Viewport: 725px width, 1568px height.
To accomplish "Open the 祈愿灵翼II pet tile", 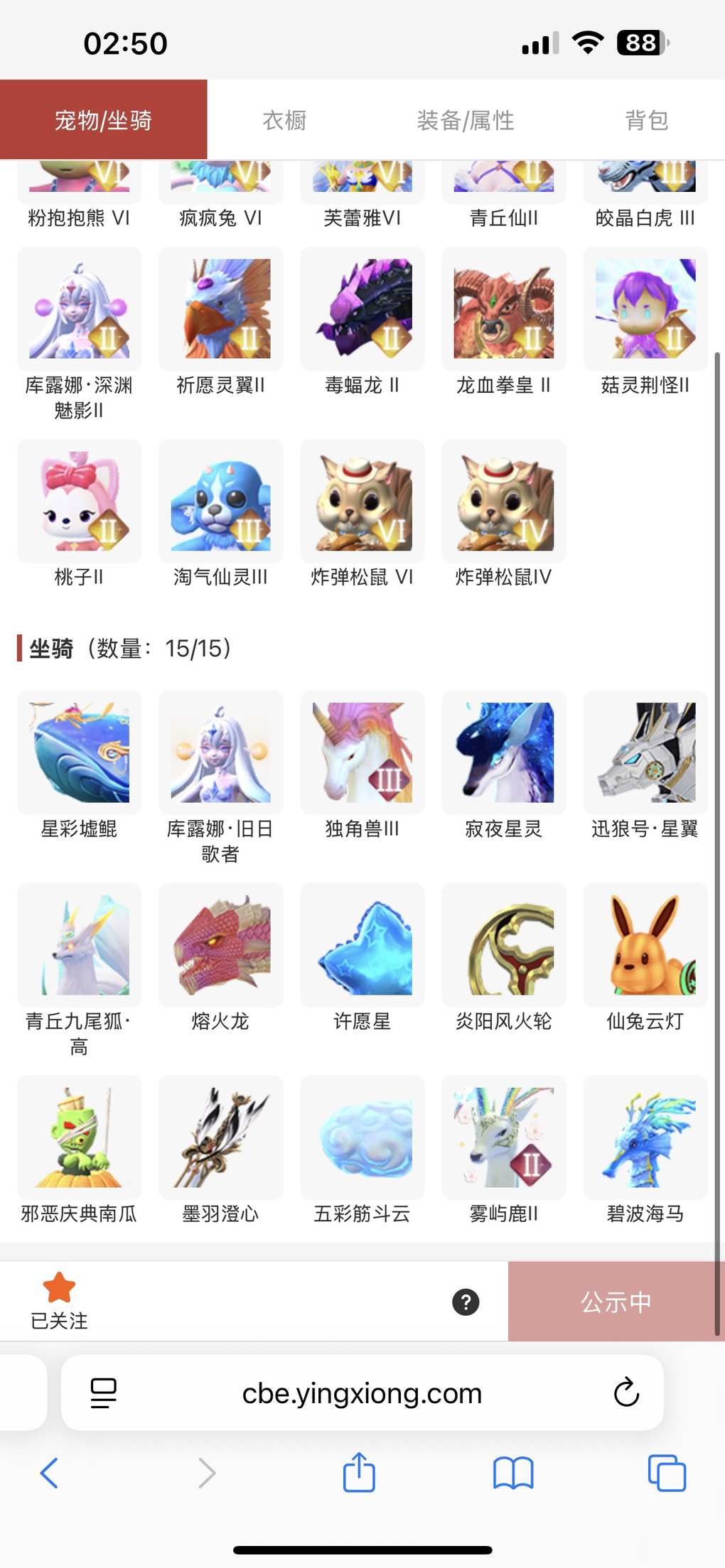I will point(221,309).
